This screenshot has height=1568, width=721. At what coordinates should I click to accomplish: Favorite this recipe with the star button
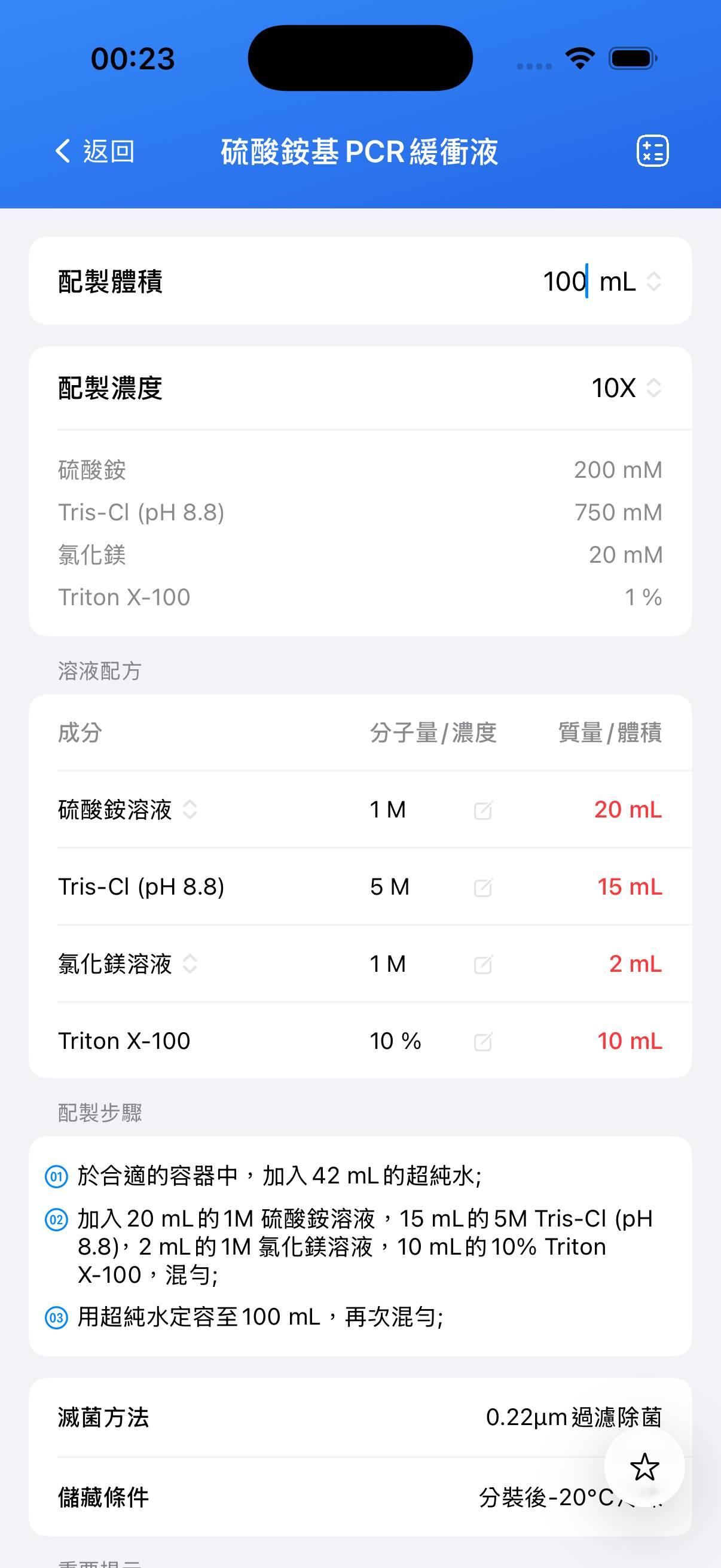click(644, 1467)
